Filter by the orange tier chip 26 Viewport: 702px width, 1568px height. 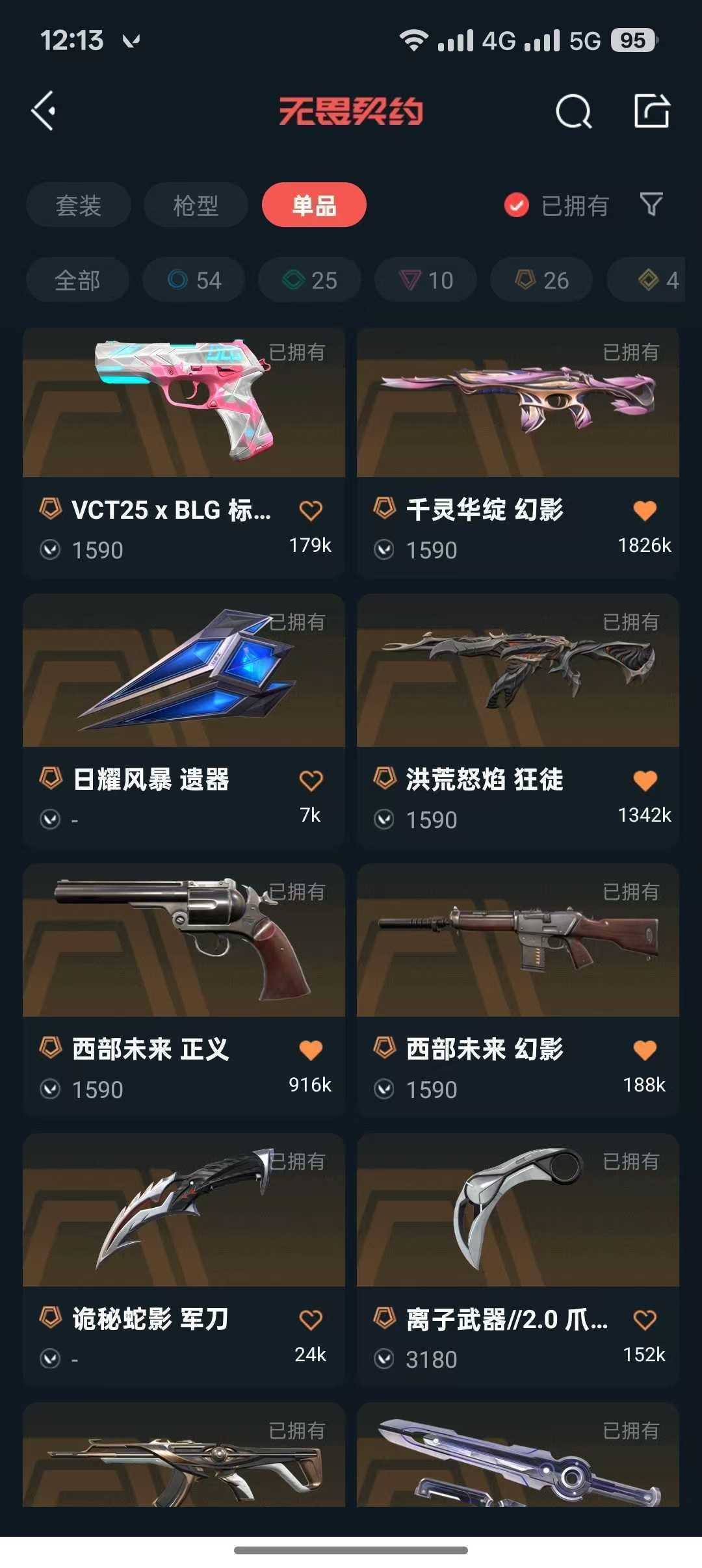coord(541,280)
